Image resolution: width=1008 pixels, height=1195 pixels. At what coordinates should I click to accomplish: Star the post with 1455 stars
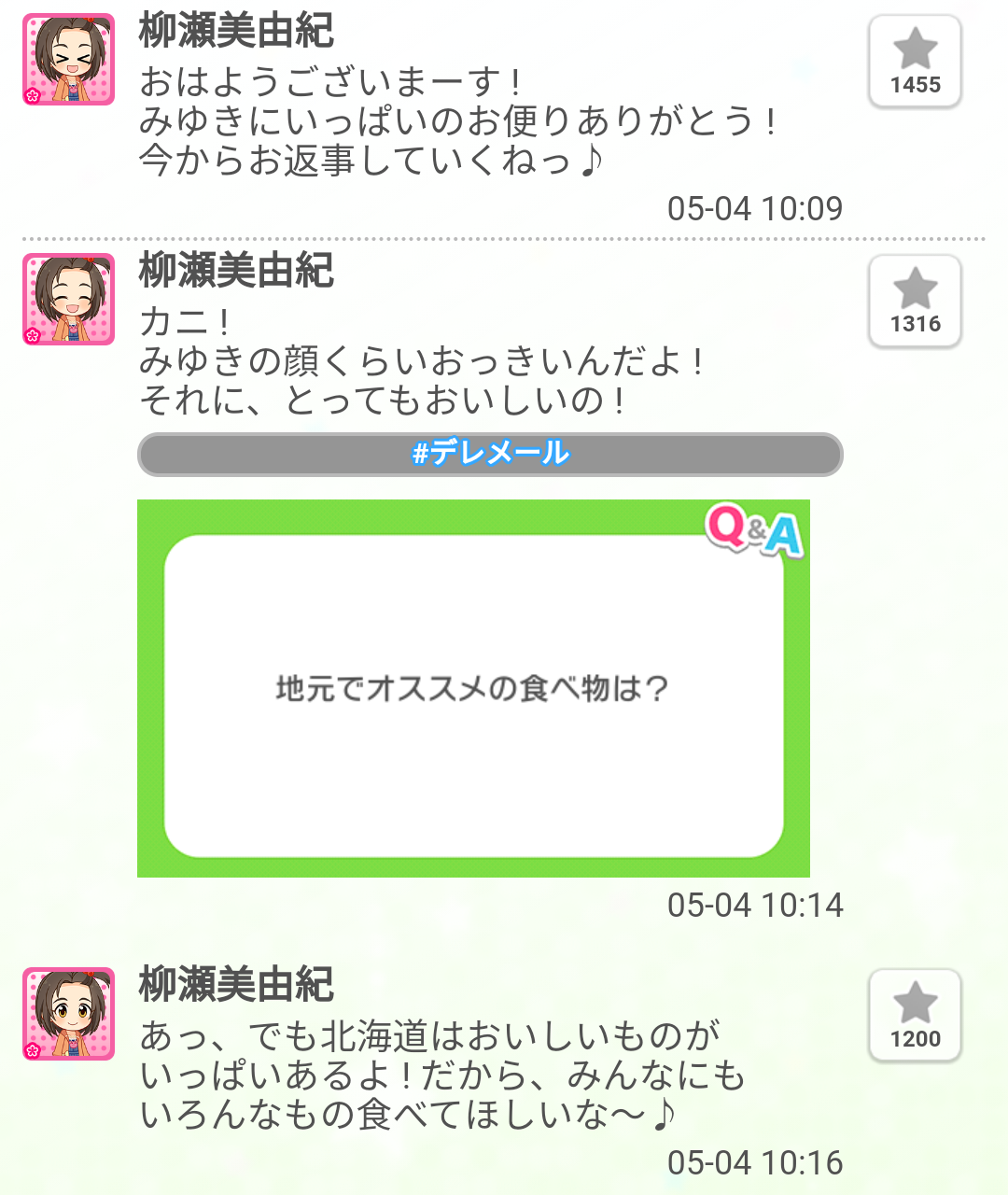915,62
